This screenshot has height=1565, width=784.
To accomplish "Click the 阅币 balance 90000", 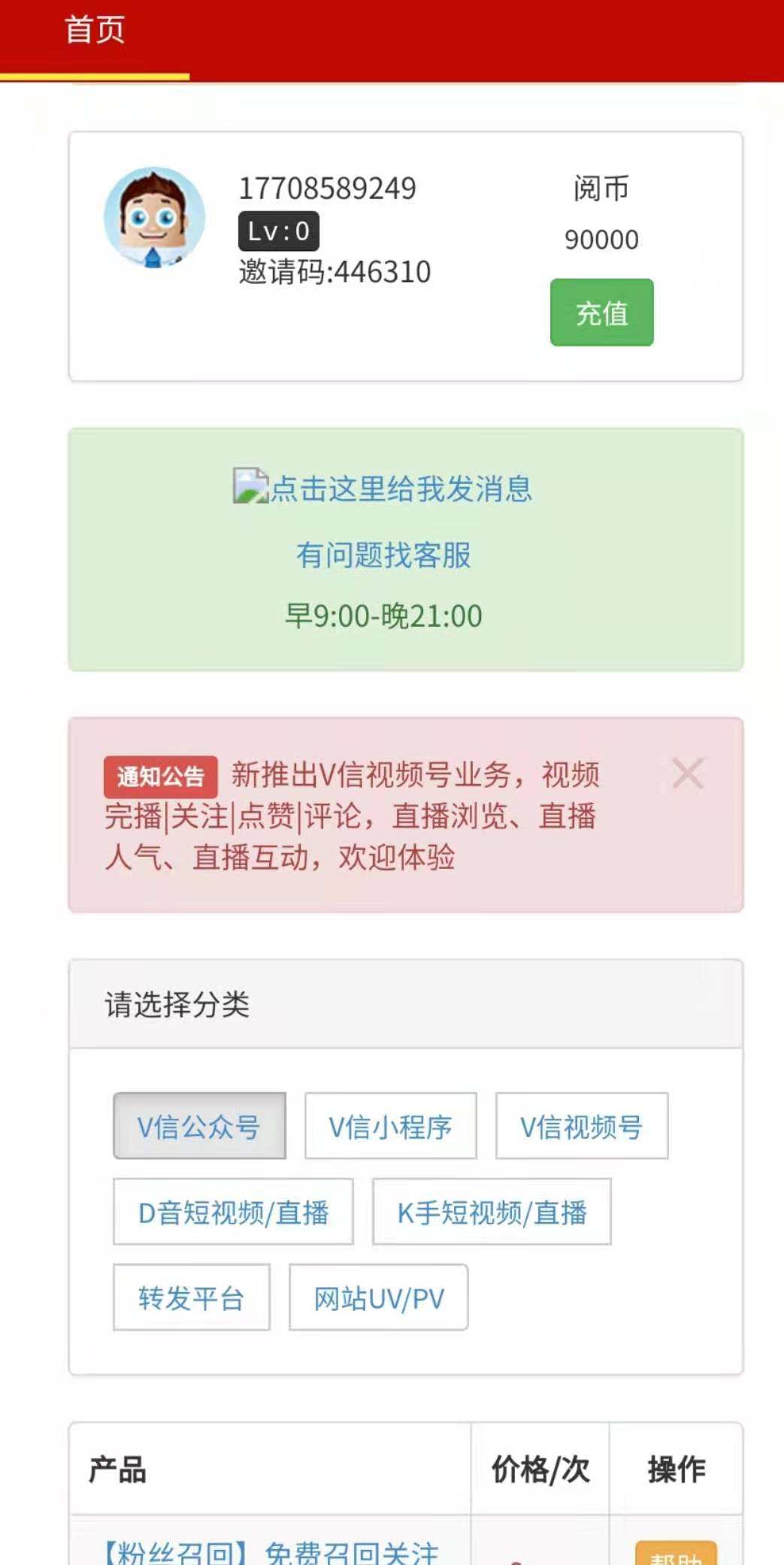I will pyautogui.click(x=601, y=238).
